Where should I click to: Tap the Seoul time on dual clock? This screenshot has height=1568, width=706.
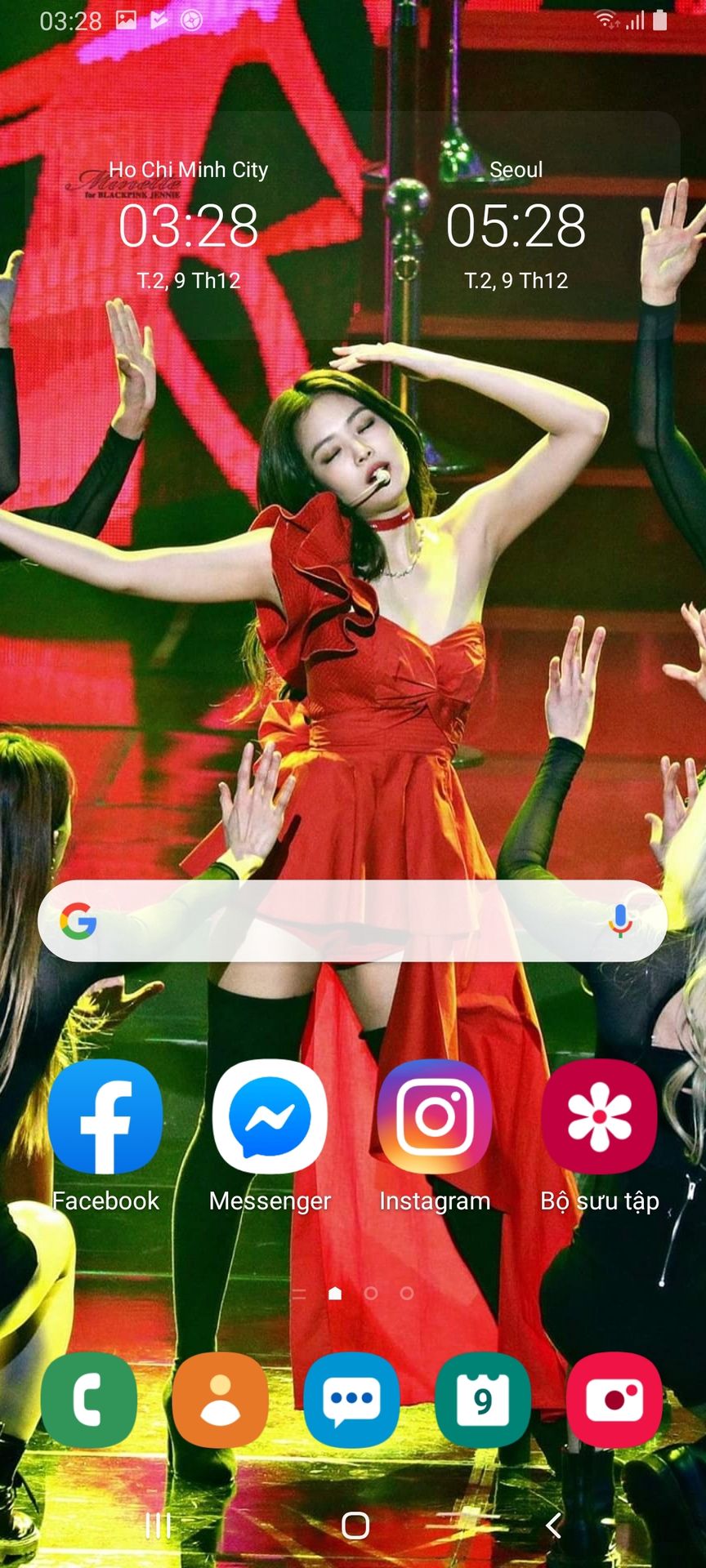pyautogui.click(x=516, y=225)
